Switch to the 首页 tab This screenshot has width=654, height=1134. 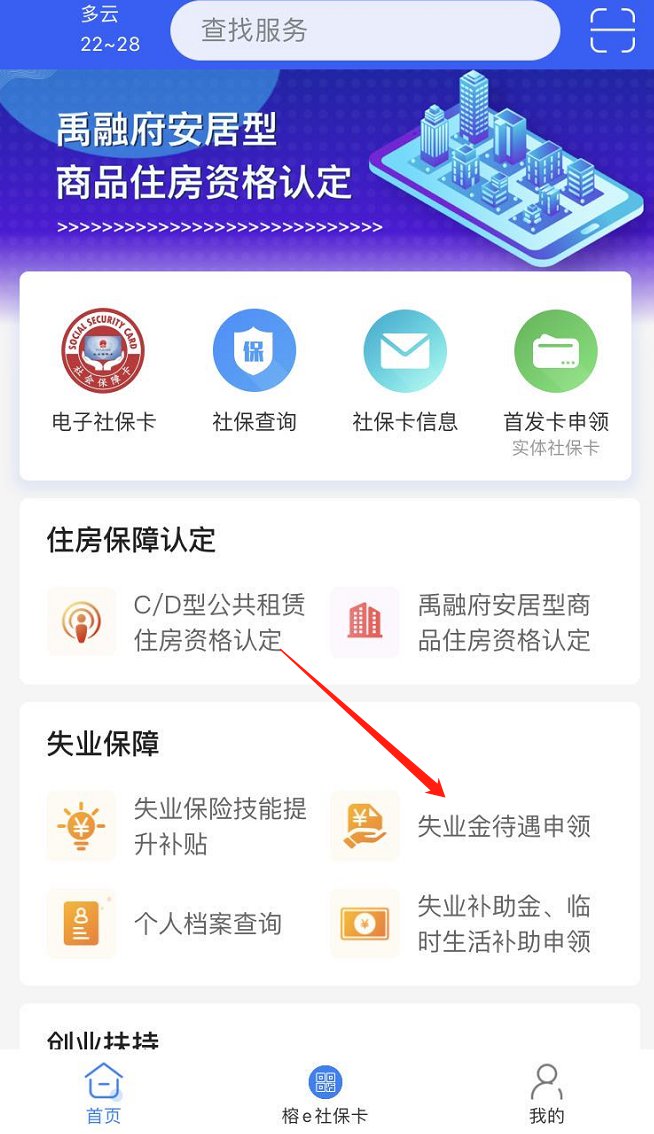click(x=104, y=1093)
